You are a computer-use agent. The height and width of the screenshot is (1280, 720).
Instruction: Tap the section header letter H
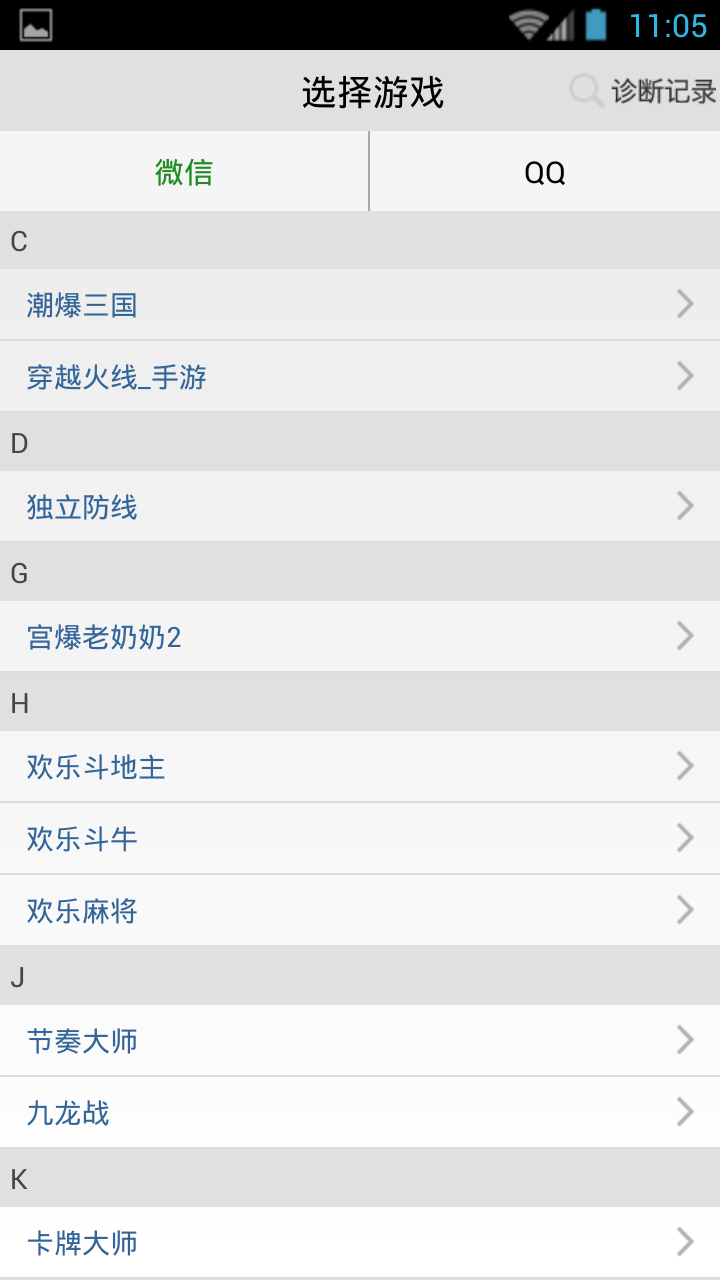tap(16, 702)
